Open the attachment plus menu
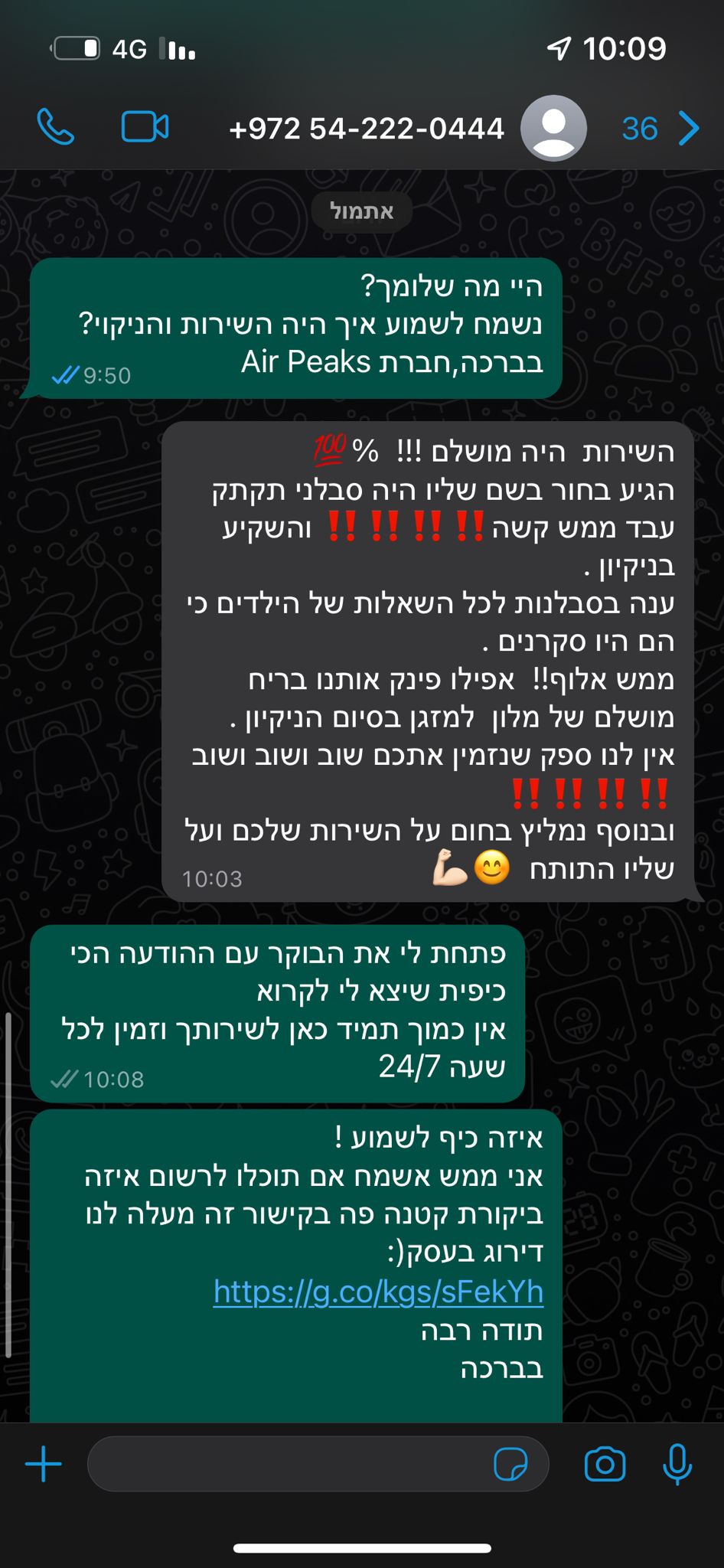 coord(44,1465)
